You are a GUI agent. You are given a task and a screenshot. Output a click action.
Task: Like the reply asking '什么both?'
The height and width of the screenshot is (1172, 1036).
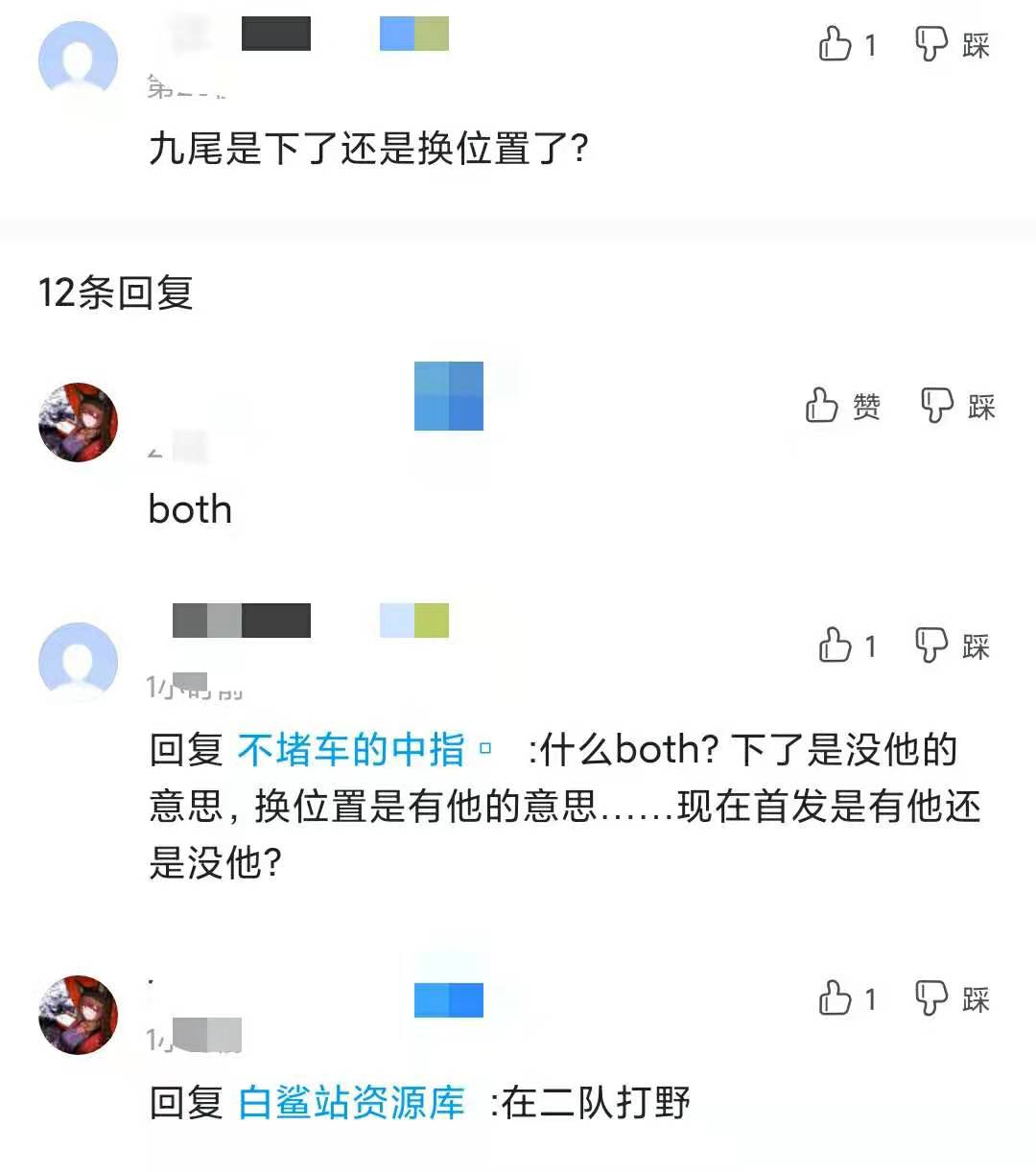836,645
